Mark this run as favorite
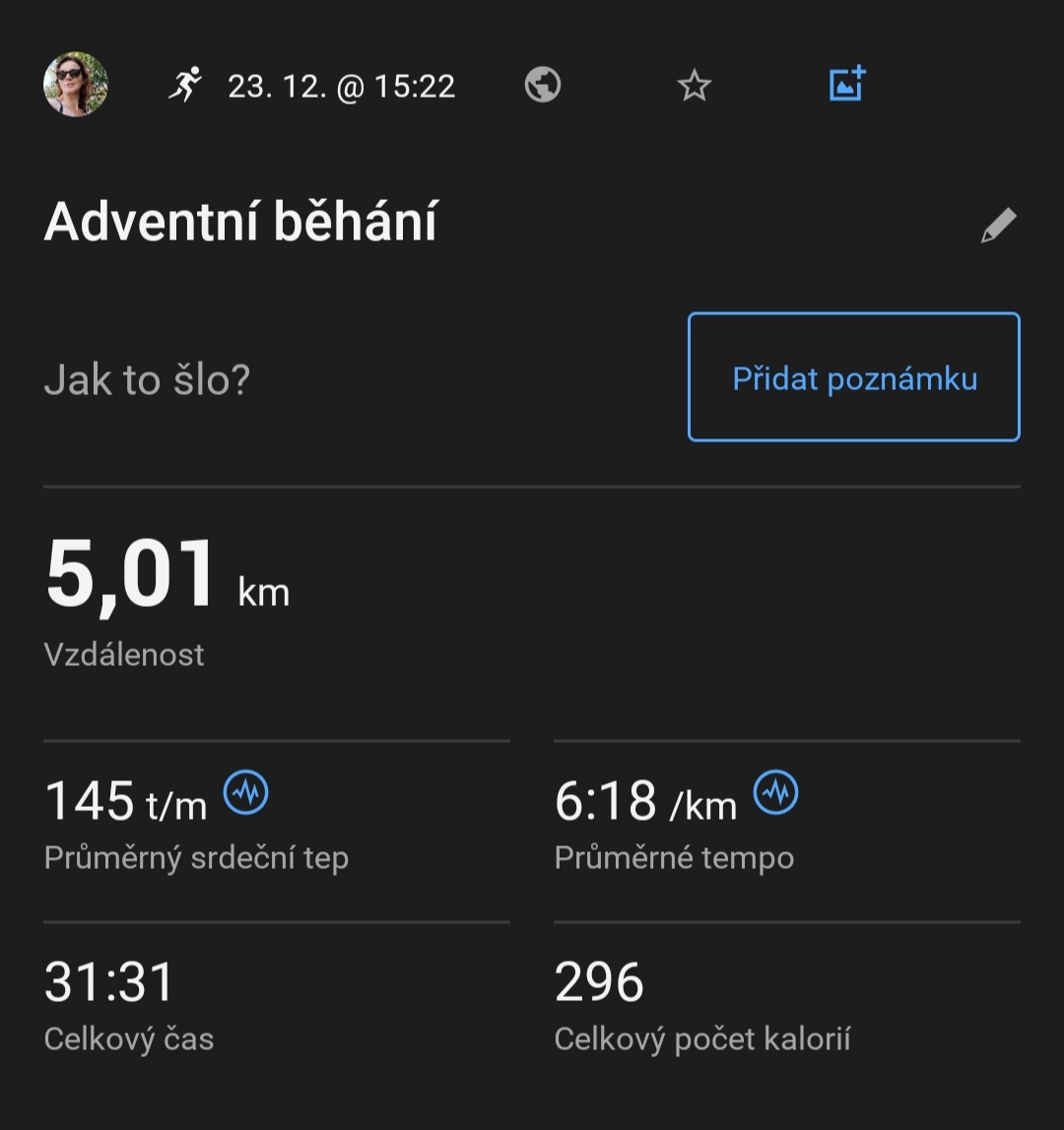1064x1130 pixels. tap(695, 87)
